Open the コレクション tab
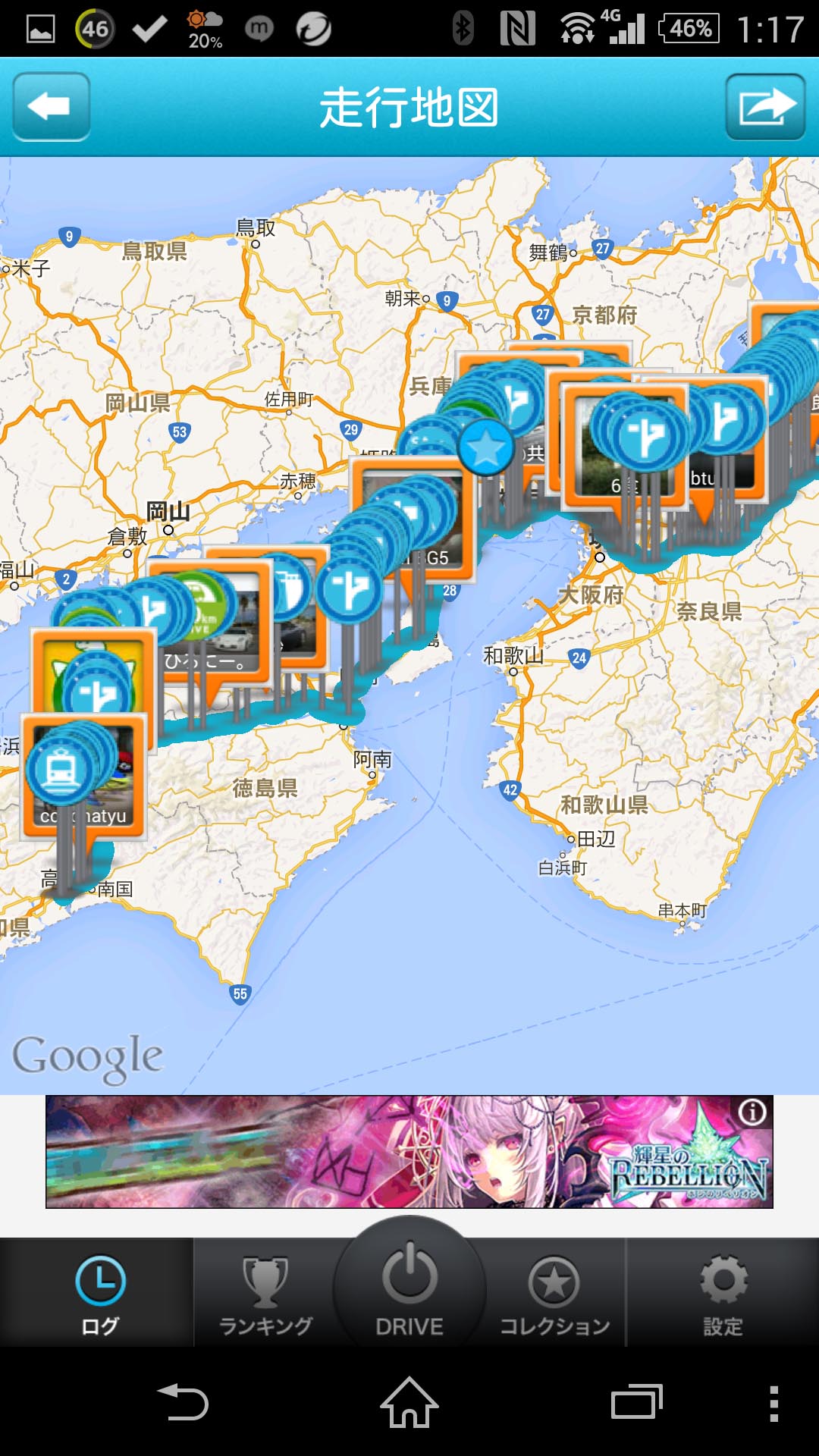Image resolution: width=819 pixels, height=1456 pixels. click(x=554, y=1294)
